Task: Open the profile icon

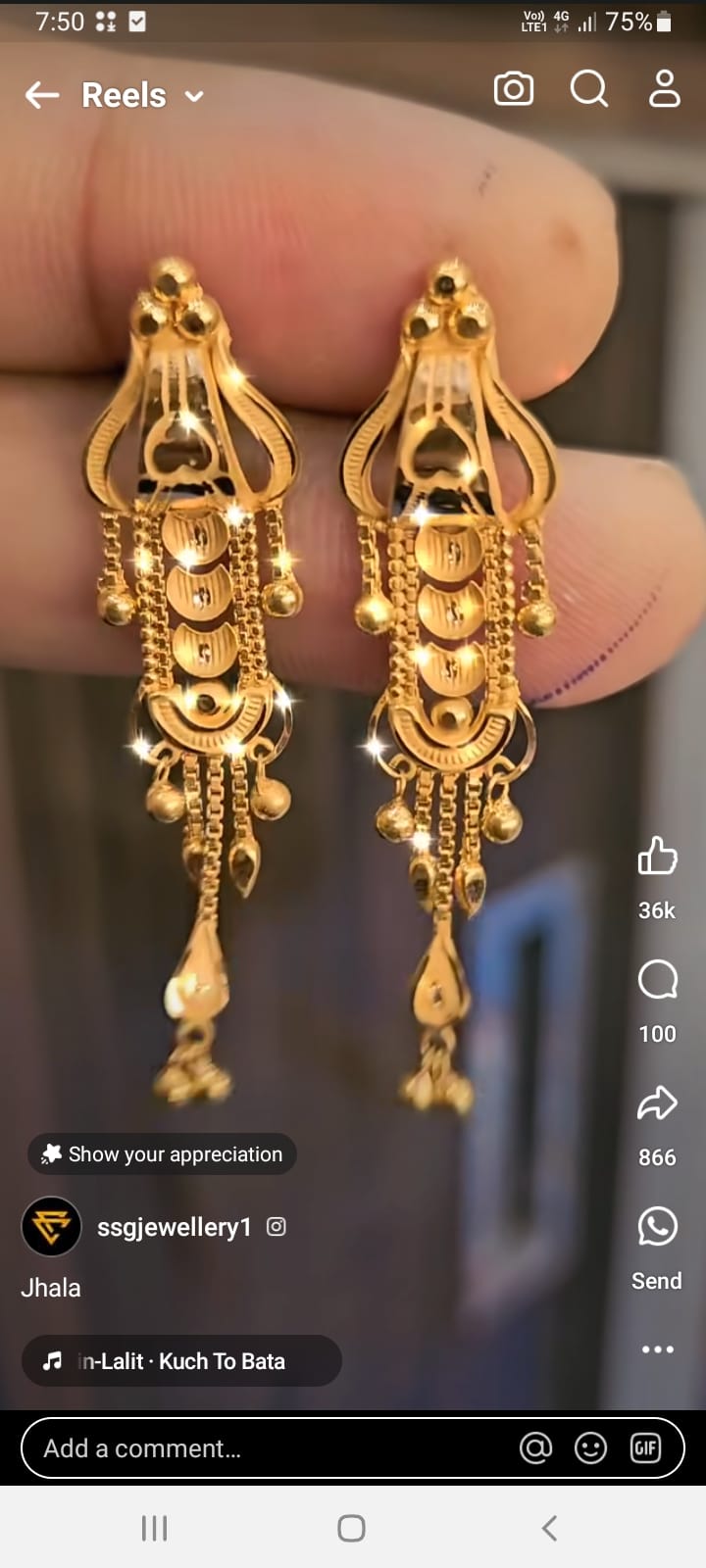Action: (664, 89)
